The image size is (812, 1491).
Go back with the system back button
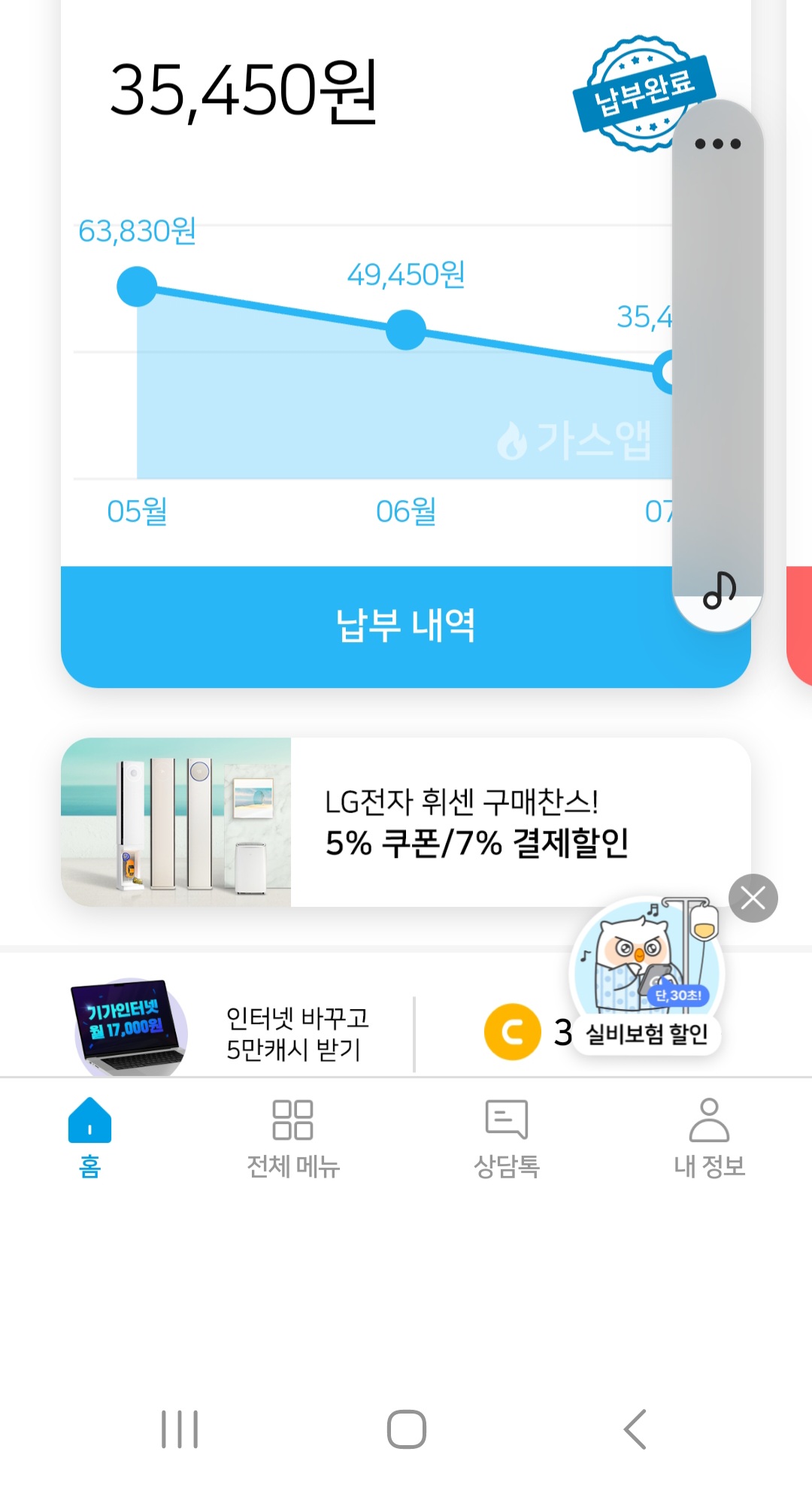pos(635,1429)
